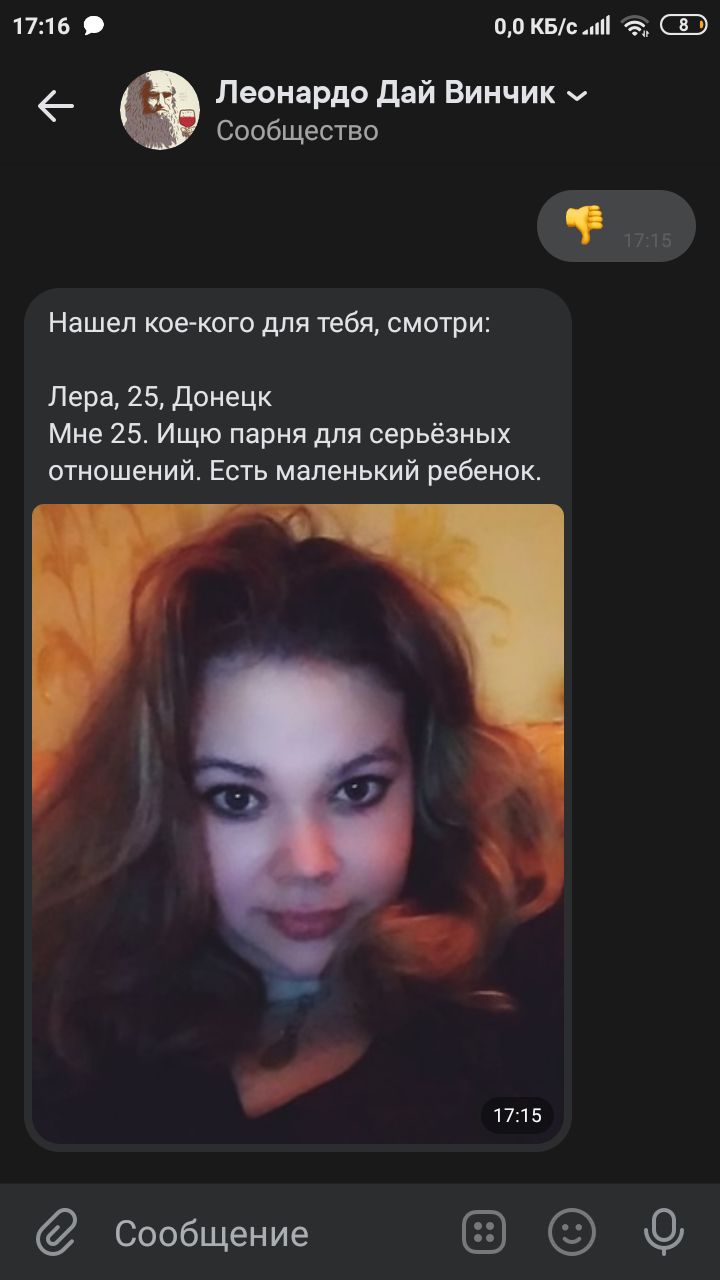Expand the Леонардо Дай Винчик chat title dropdown
Viewport: 720px width, 1280px height.
tap(577, 96)
